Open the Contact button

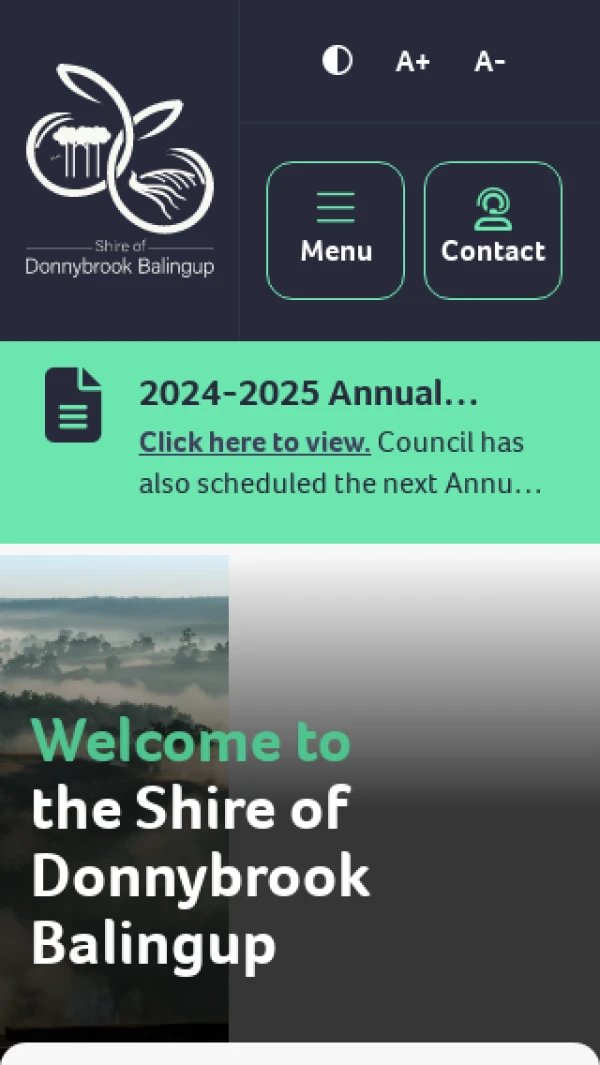pos(493,230)
